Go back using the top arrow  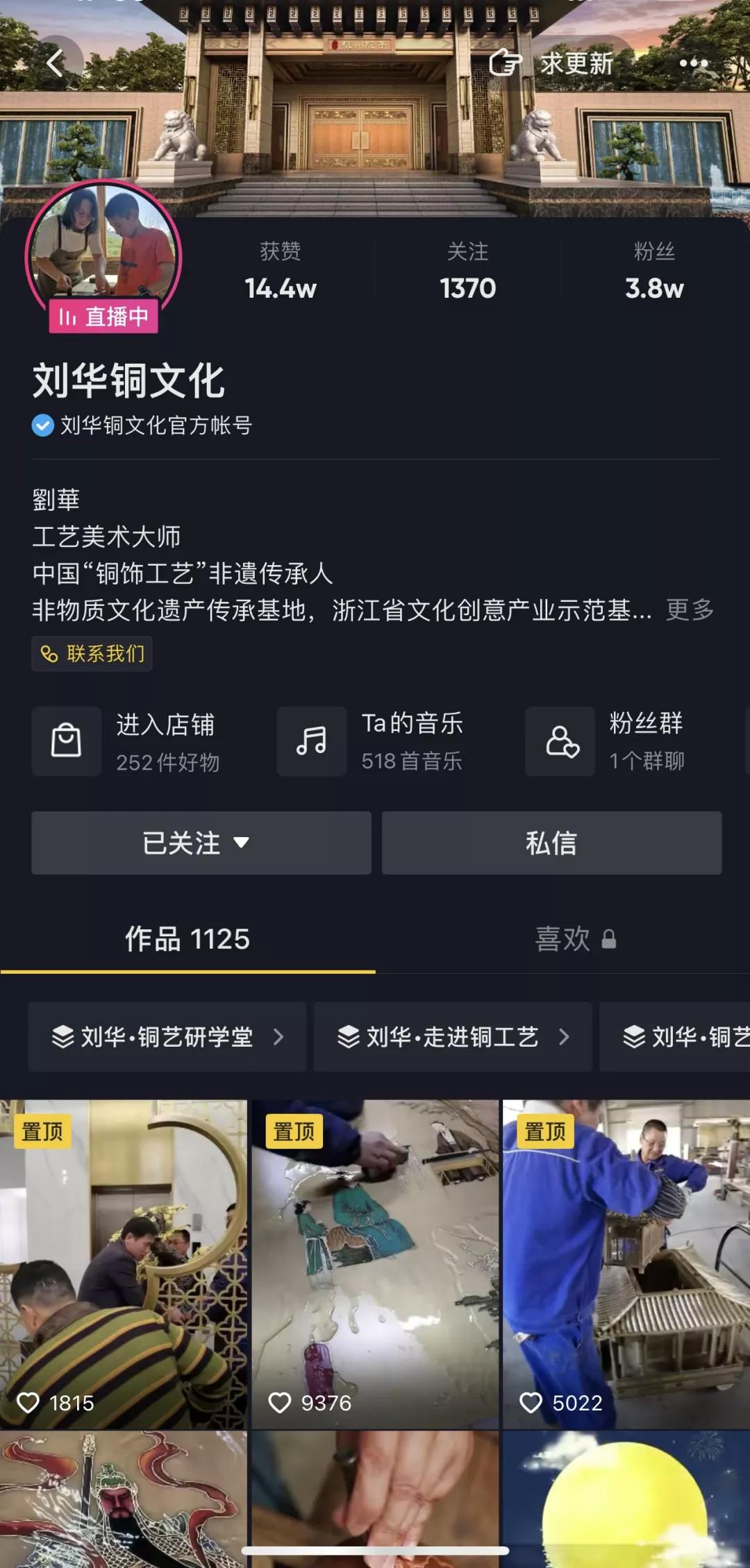(x=56, y=64)
